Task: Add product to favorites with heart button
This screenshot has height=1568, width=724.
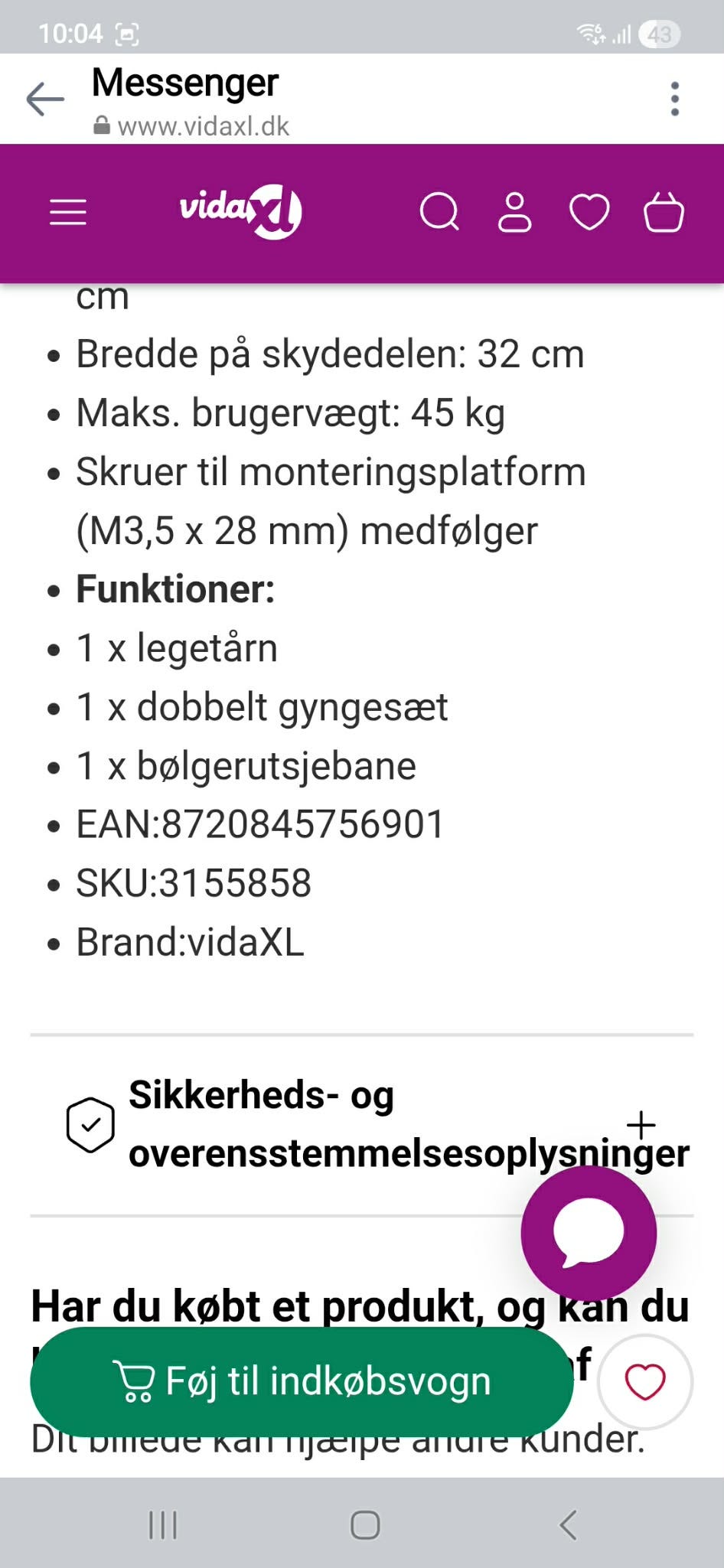Action: (x=645, y=1381)
